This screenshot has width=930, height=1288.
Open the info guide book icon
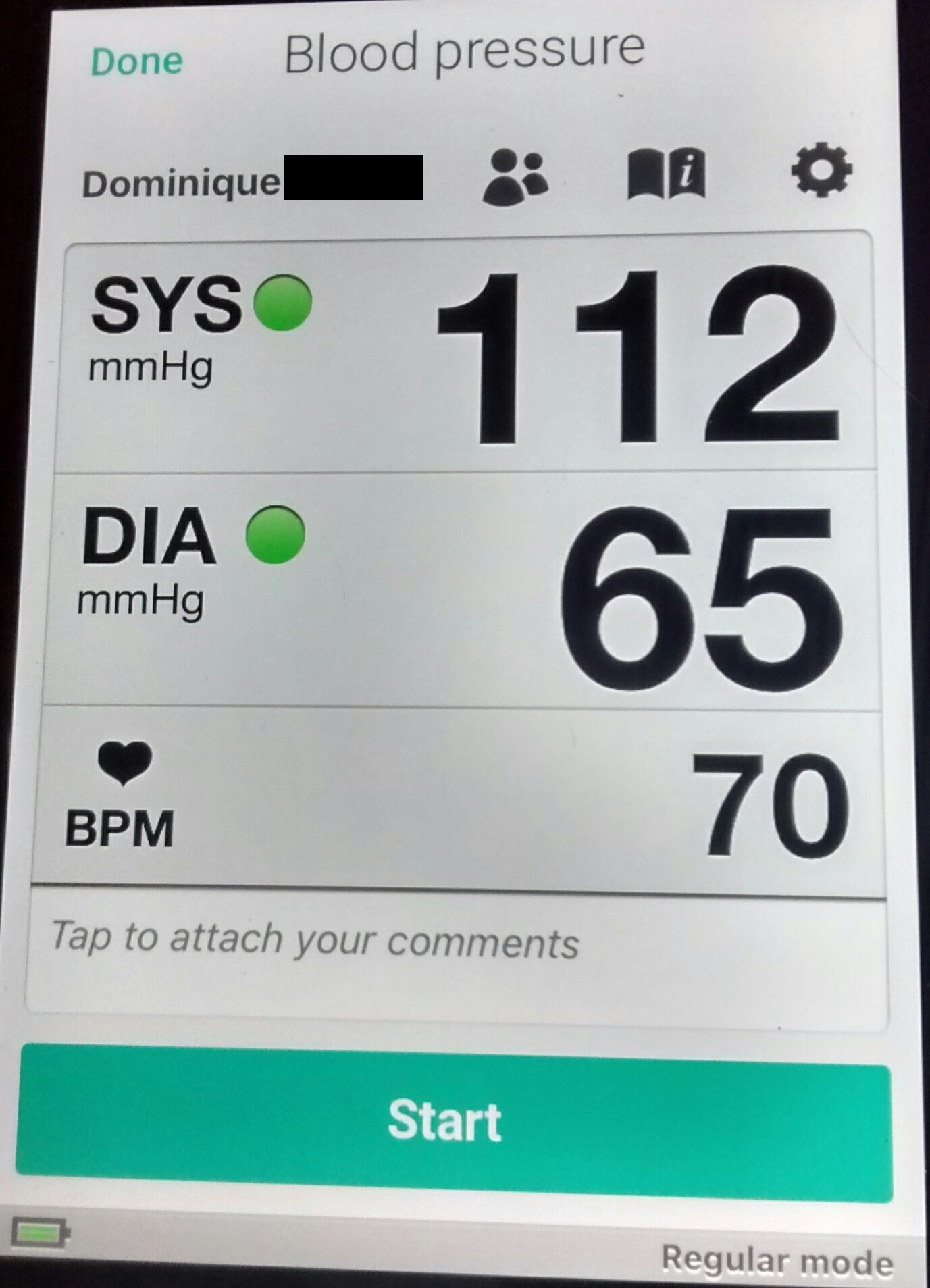[x=666, y=172]
